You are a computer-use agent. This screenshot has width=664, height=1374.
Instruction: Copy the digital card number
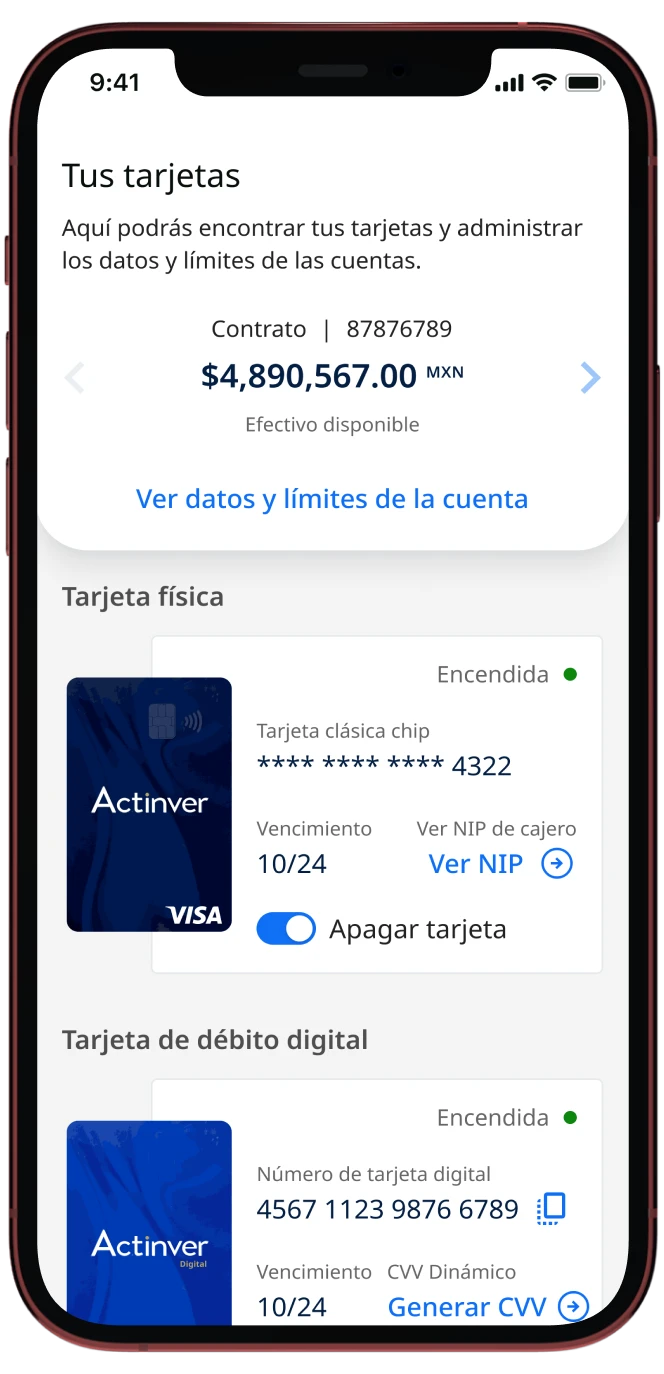point(551,1209)
